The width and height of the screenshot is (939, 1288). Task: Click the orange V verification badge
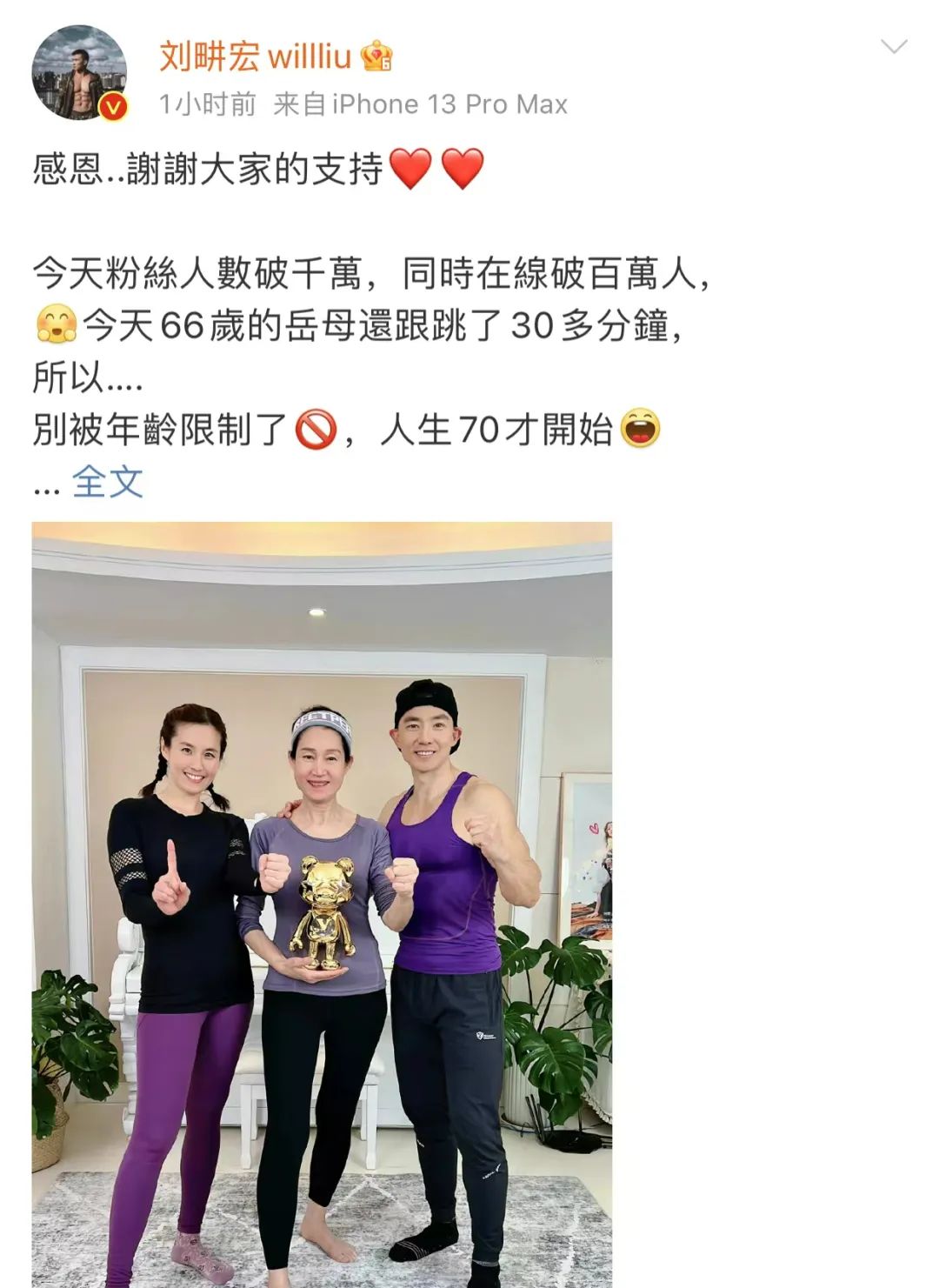tap(111, 106)
